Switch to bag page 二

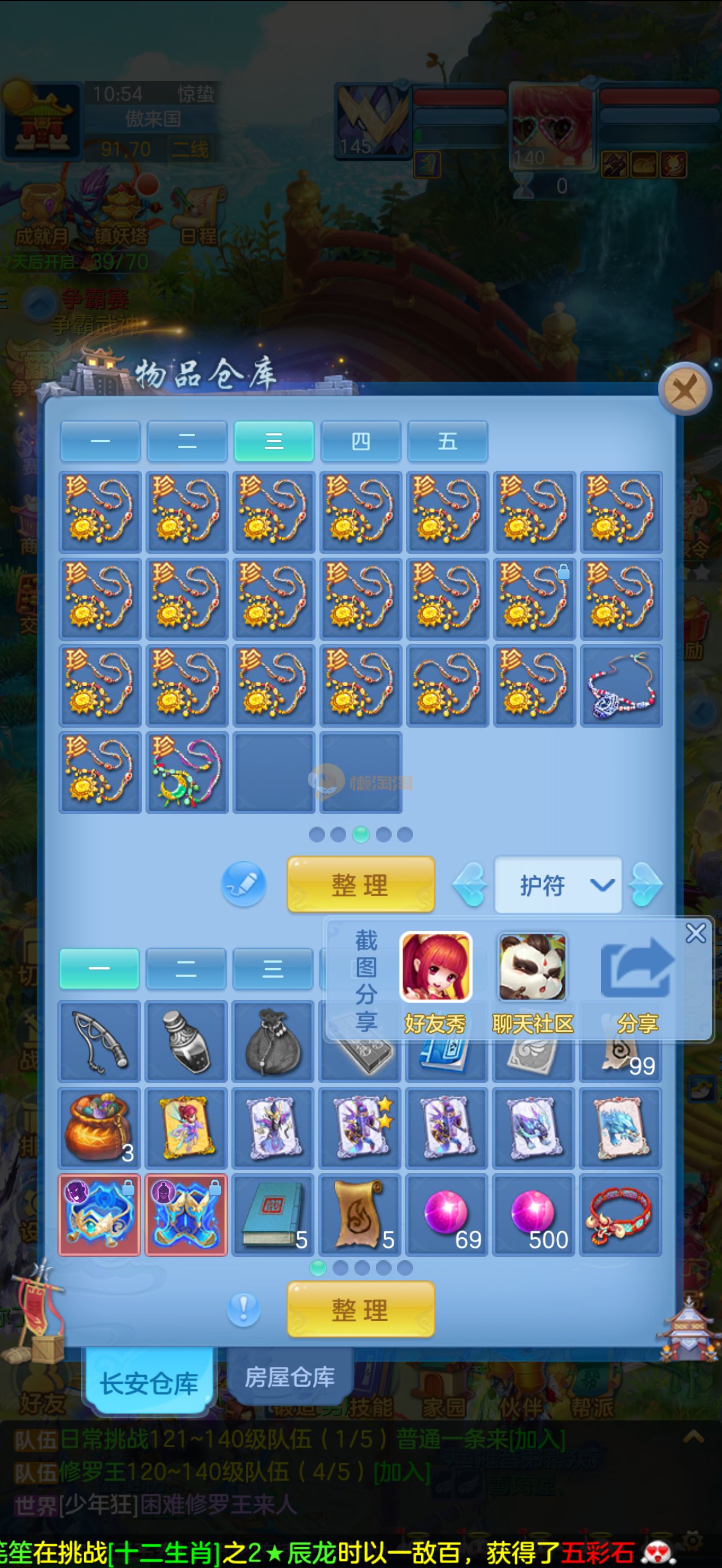tap(187, 968)
